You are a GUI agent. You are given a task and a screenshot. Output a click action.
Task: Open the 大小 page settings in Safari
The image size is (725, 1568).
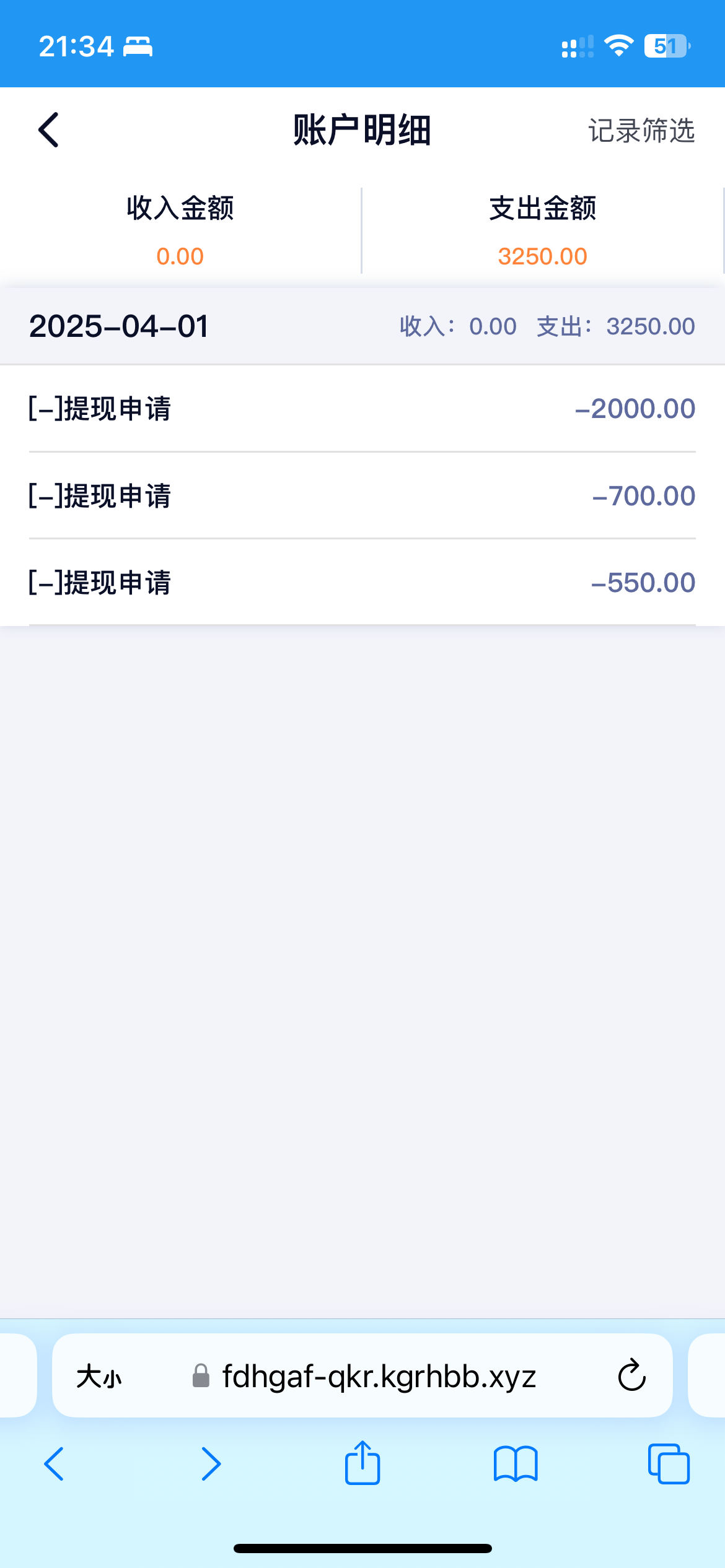(99, 1377)
